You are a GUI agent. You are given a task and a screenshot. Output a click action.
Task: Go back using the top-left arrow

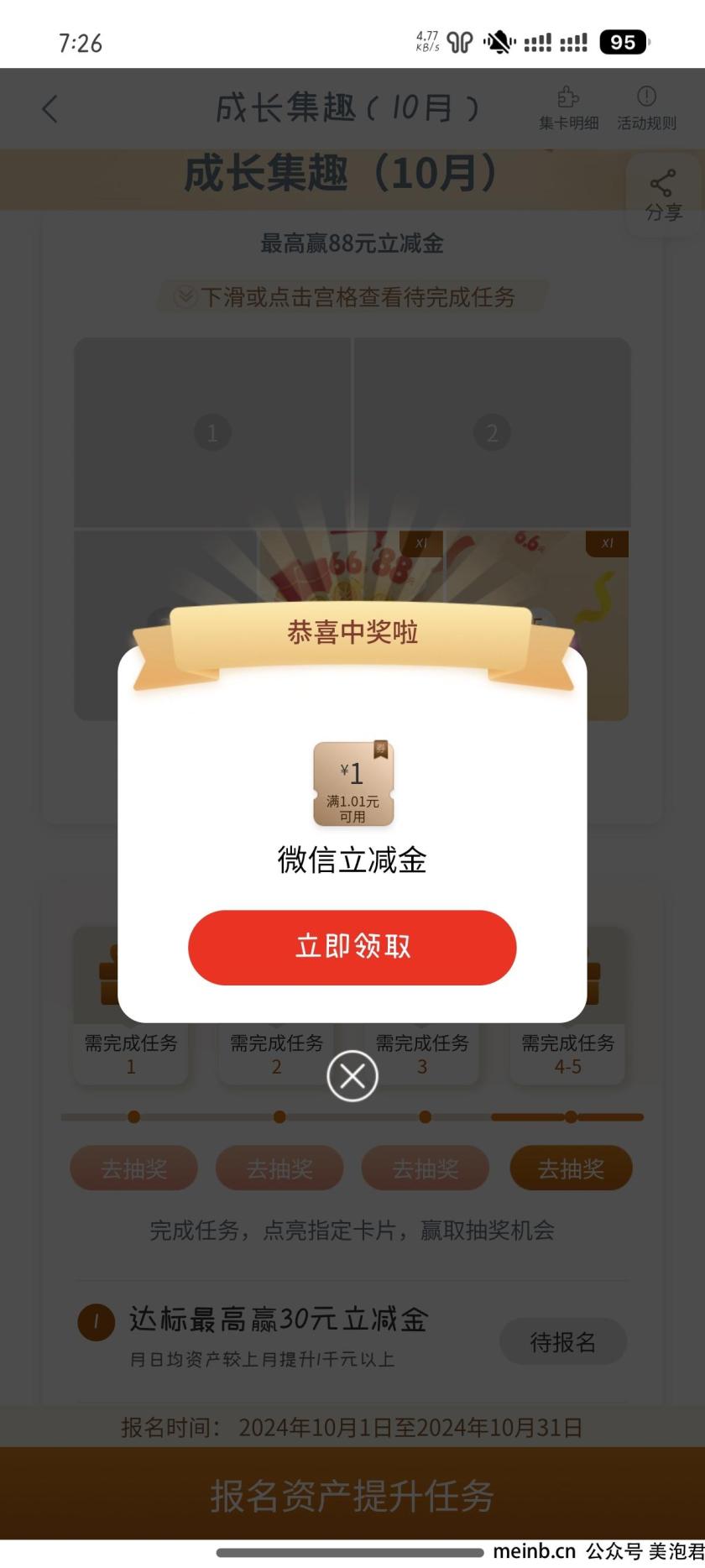50,108
